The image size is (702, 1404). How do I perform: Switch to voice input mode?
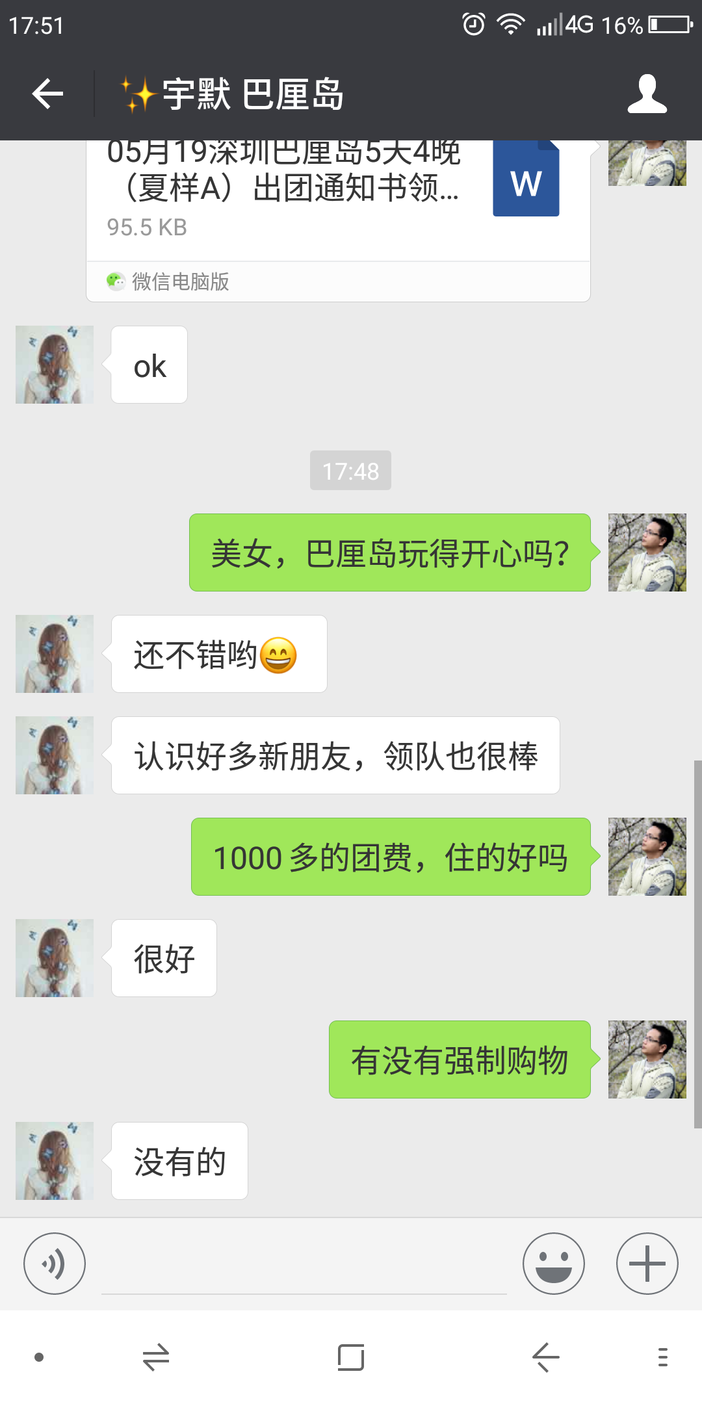55,1264
